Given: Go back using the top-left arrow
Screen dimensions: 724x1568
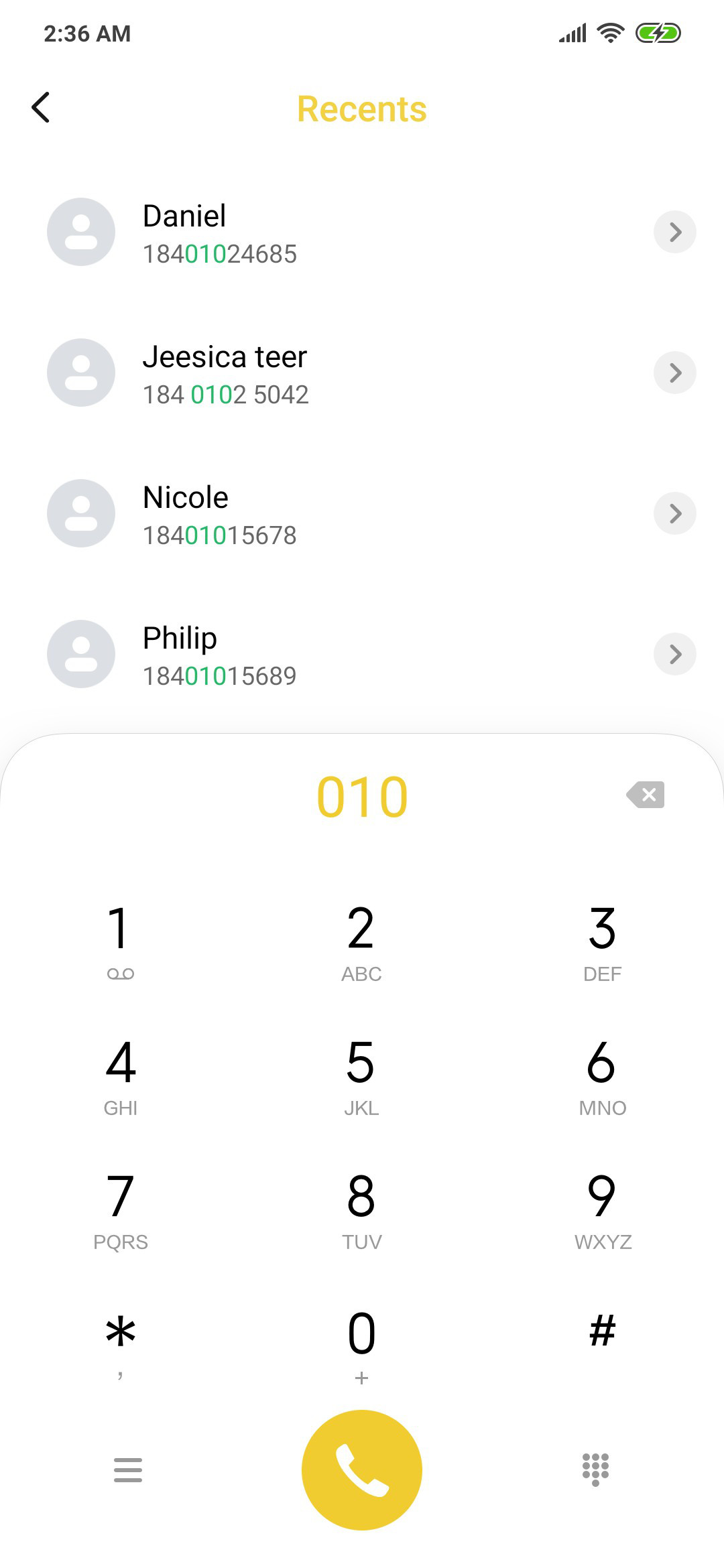Looking at the screenshot, I should [x=41, y=107].
